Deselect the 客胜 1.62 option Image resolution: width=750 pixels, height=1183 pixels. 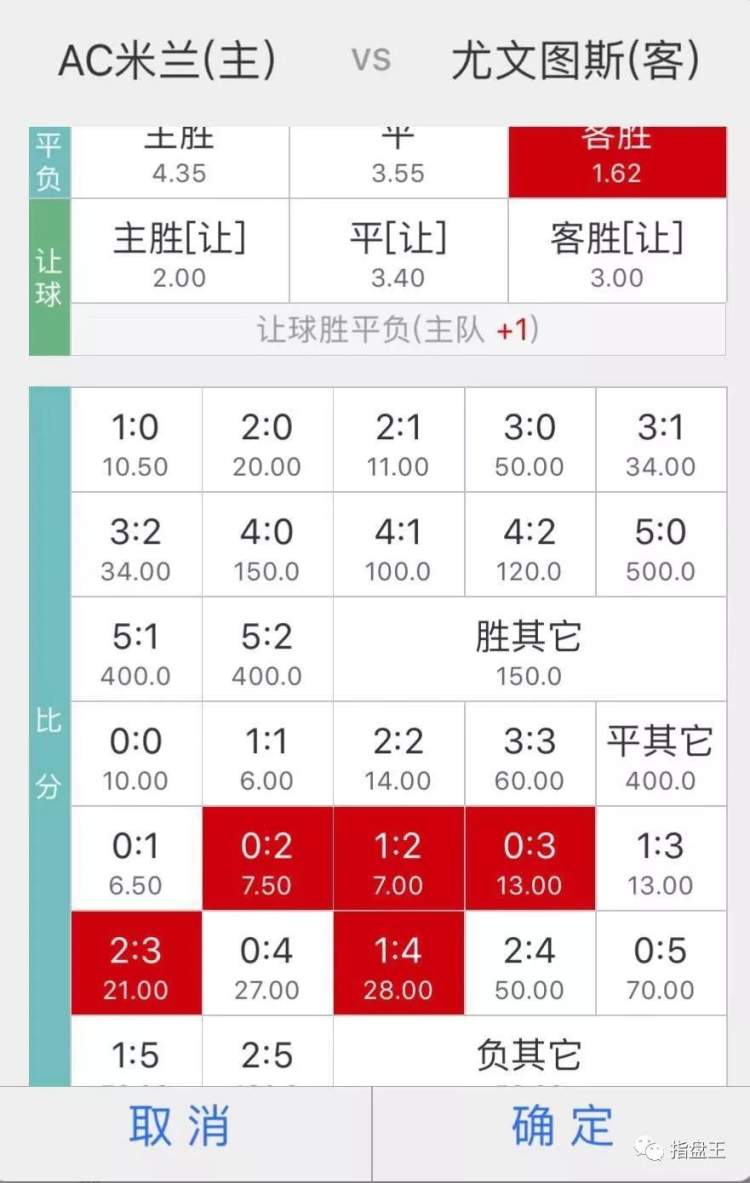617,162
